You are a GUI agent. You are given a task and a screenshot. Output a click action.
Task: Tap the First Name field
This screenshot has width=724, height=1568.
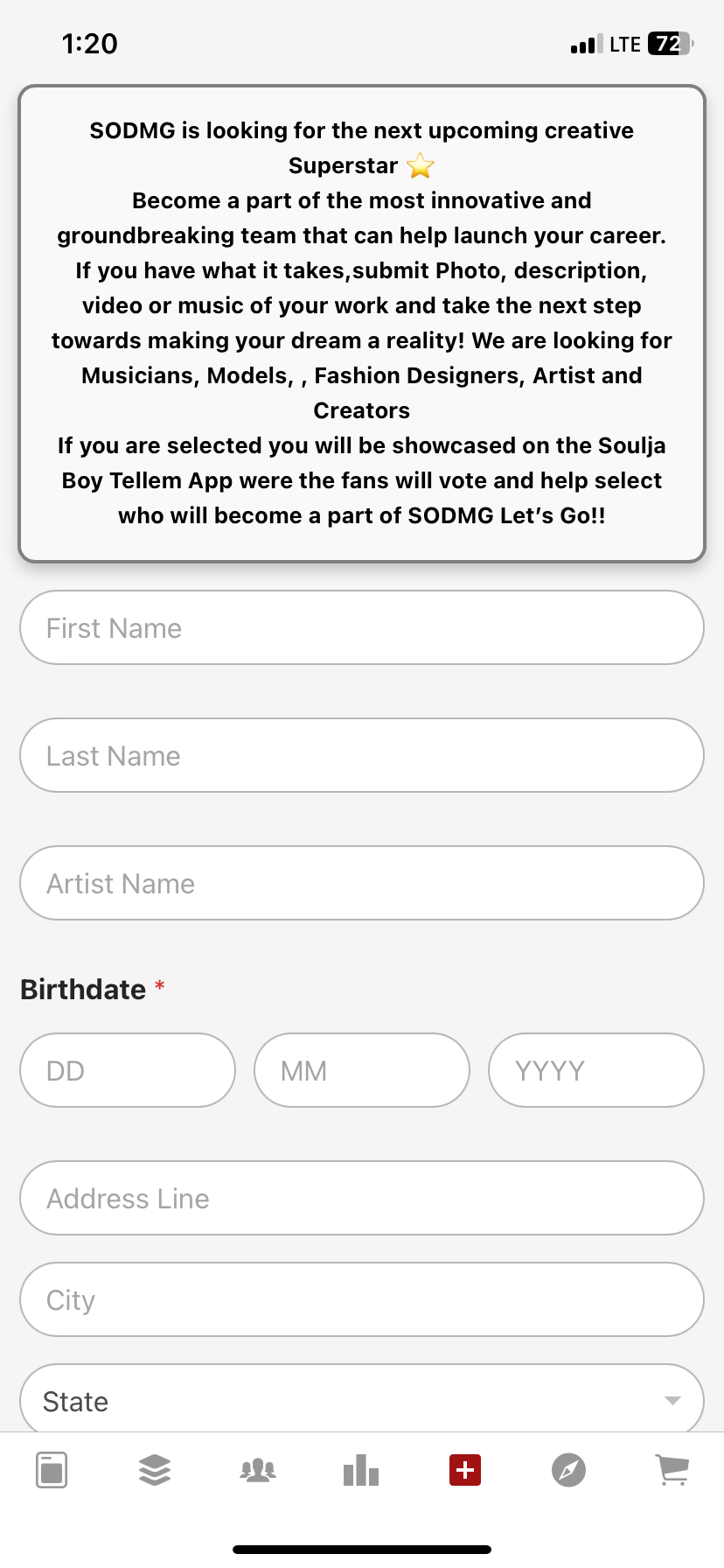362,627
